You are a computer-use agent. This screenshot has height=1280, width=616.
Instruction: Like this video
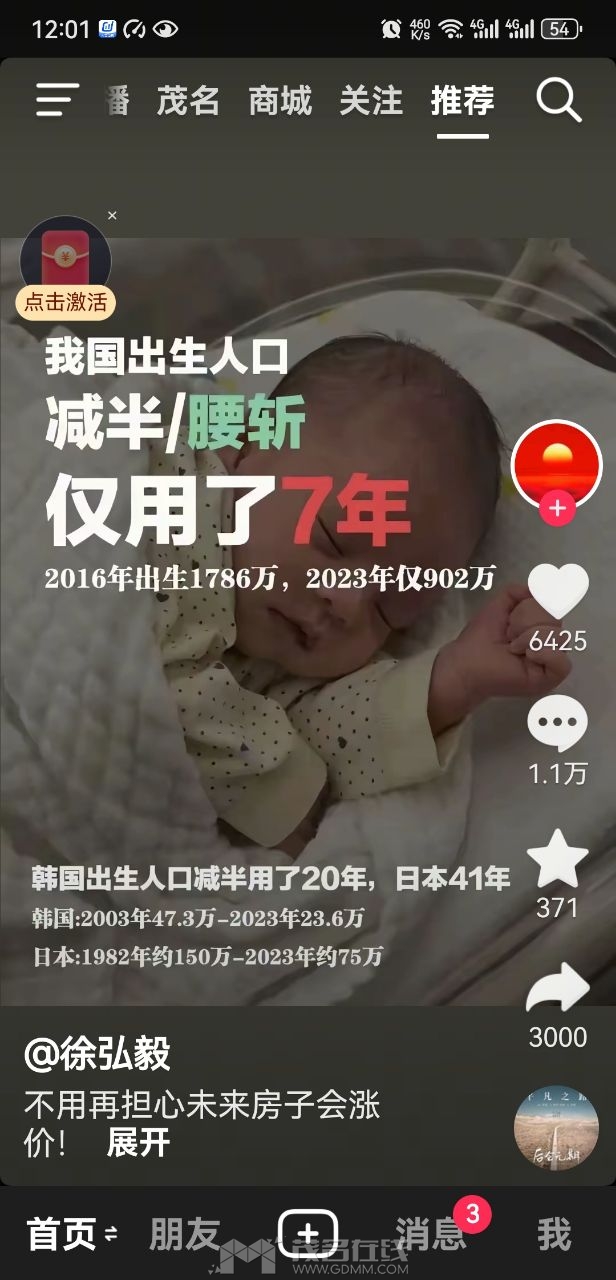557,592
